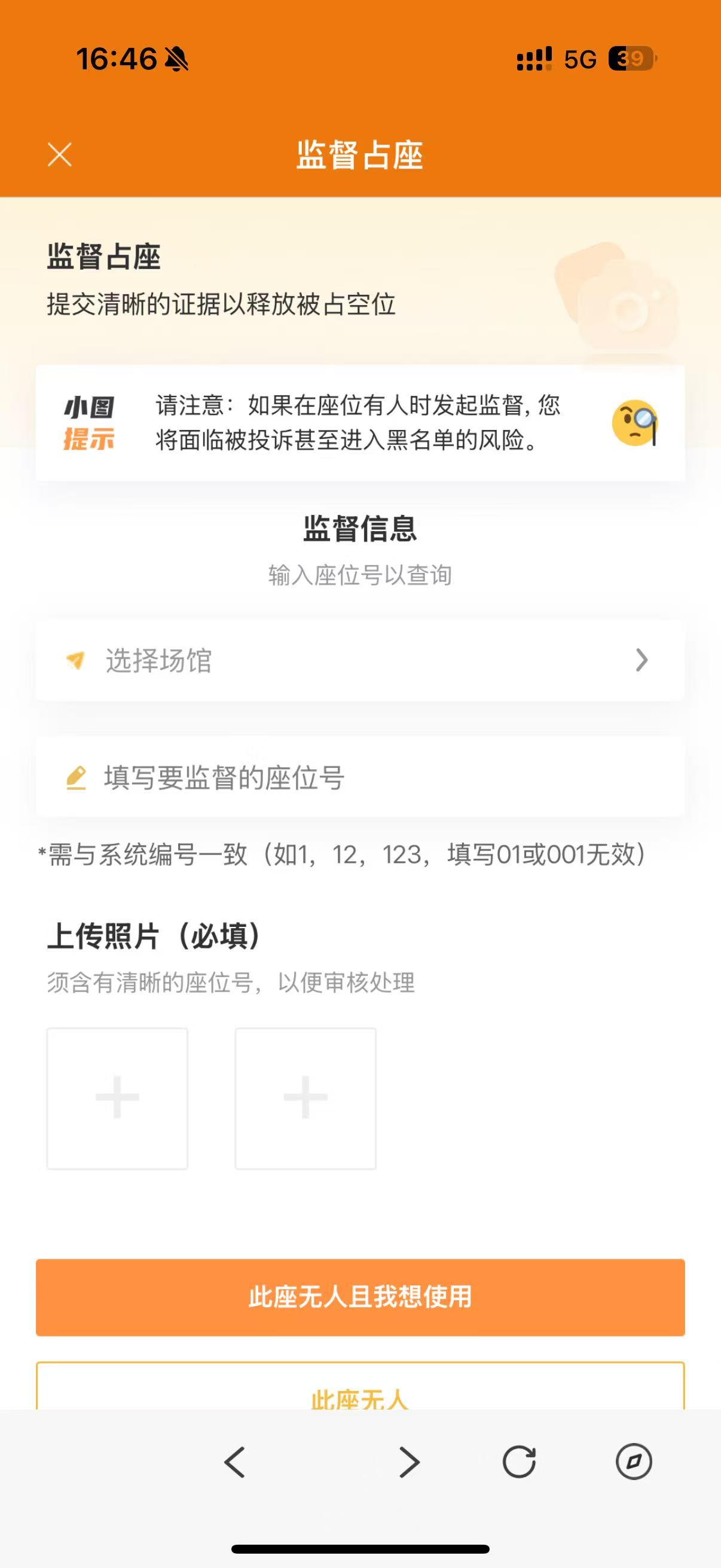Open the compass browser icon
The height and width of the screenshot is (1568, 721).
click(x=633, y=1462)
